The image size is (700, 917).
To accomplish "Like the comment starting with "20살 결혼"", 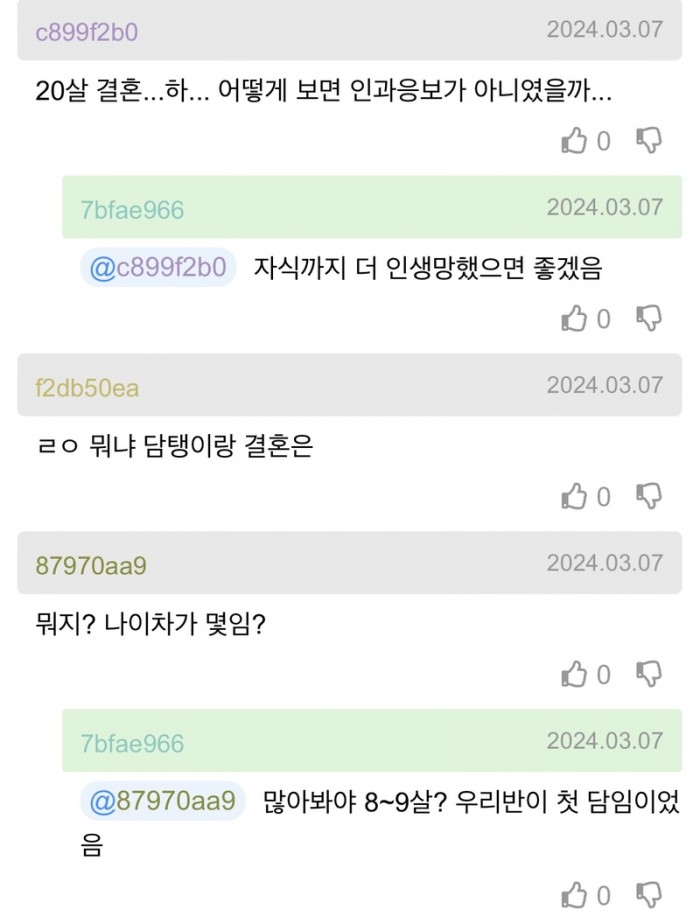I will [x=574, y=141].
